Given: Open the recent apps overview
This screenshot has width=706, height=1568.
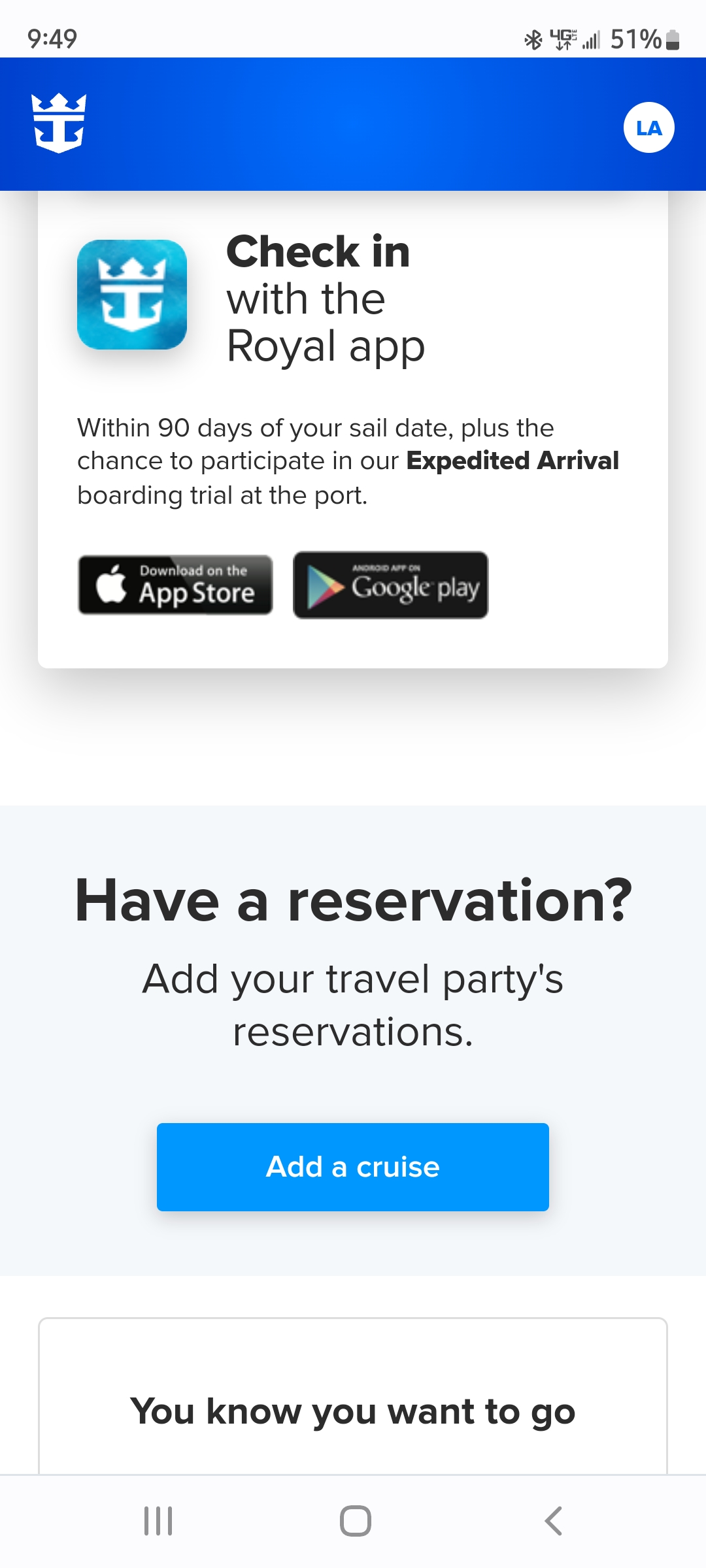Looking at the screenshot, I should (x=158, y=1521).
